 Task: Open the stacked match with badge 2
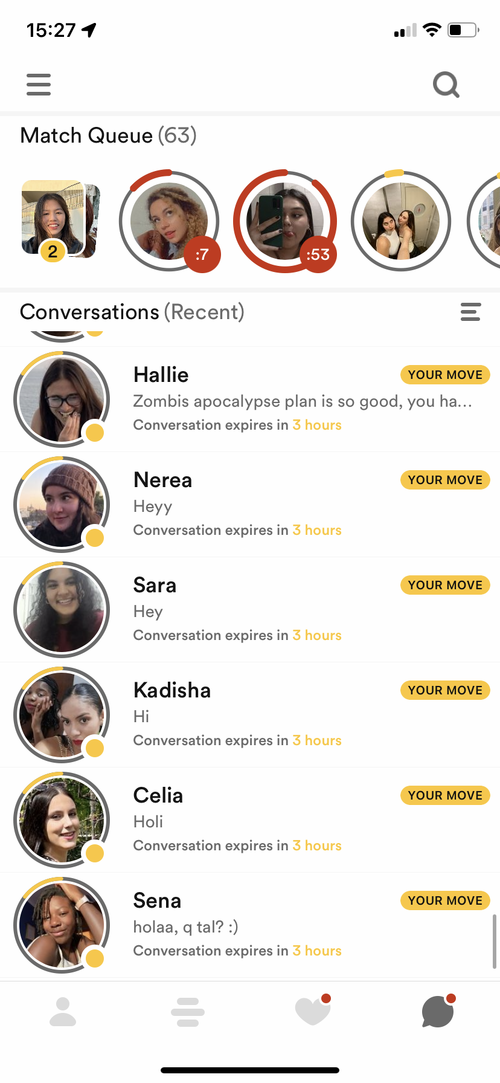[x=60, y=220]
